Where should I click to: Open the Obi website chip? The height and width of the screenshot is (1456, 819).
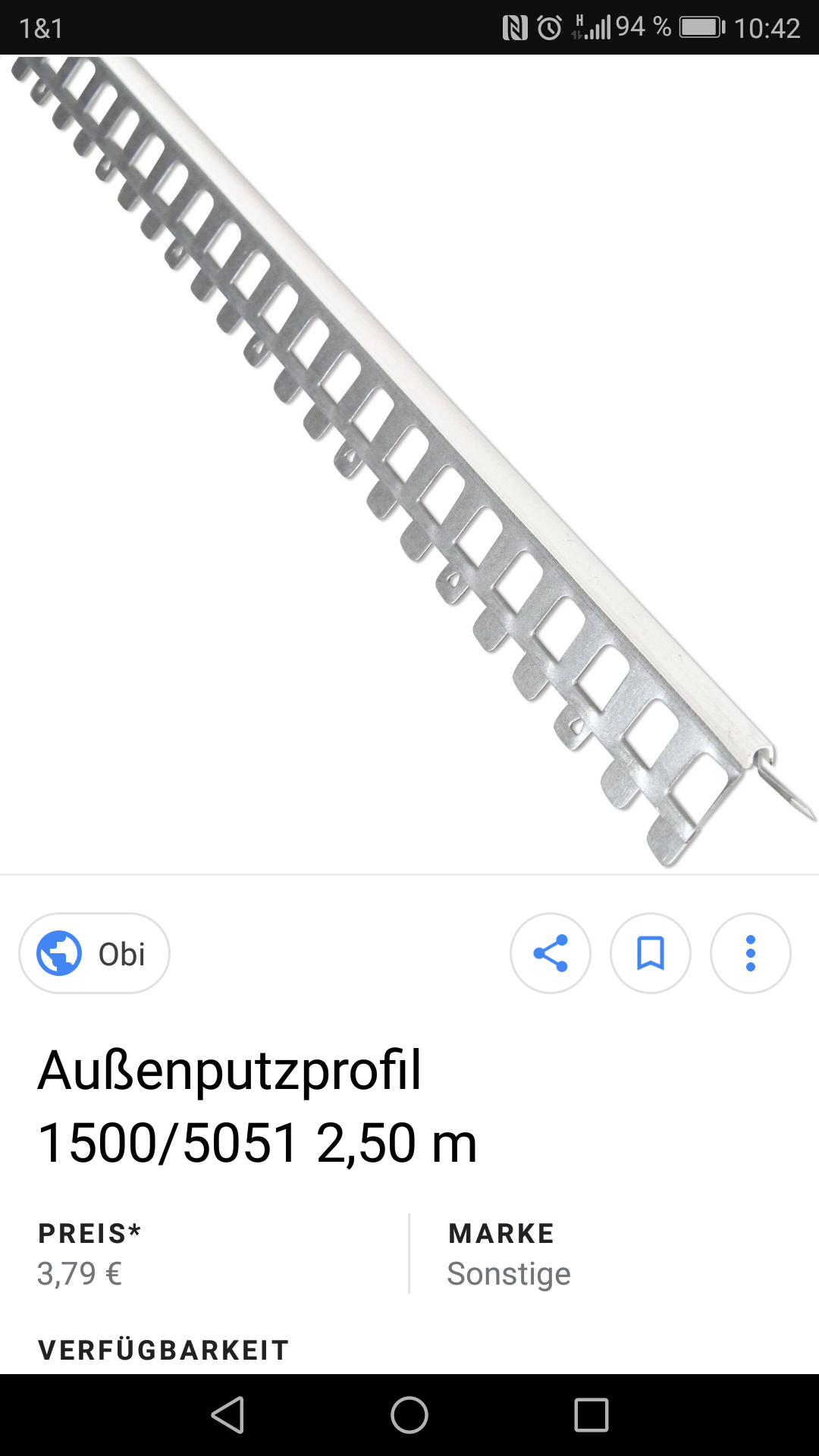click(94, 953)
